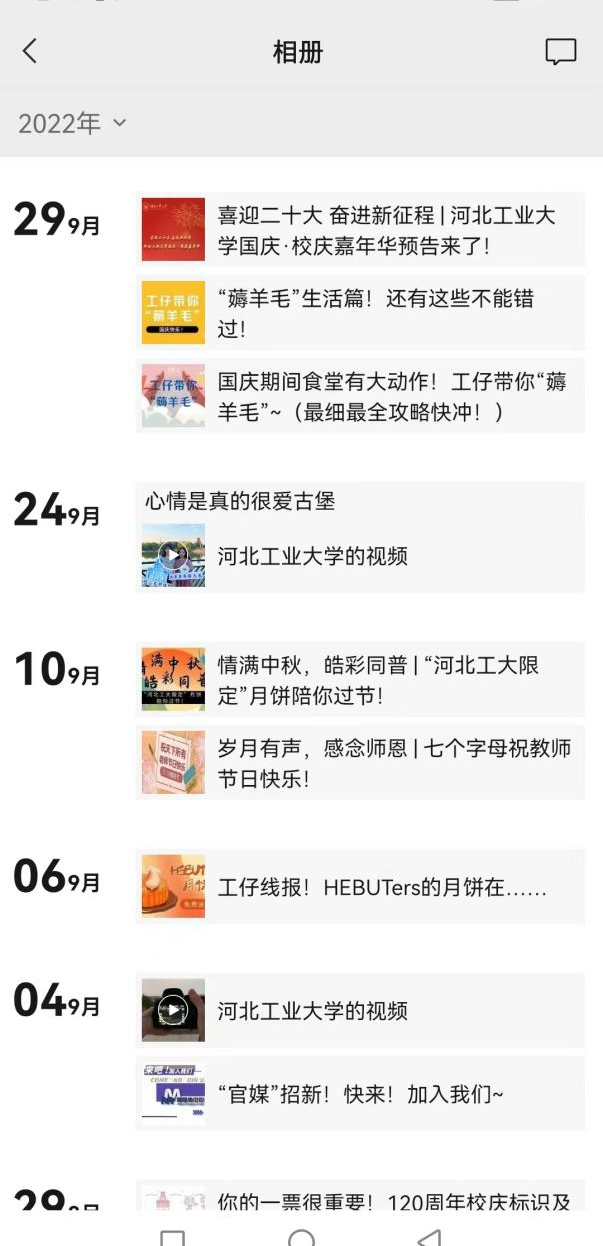Open article 国庆期间食堂有大动作
Screen dimensions: 603x1246
coord(360,396)
